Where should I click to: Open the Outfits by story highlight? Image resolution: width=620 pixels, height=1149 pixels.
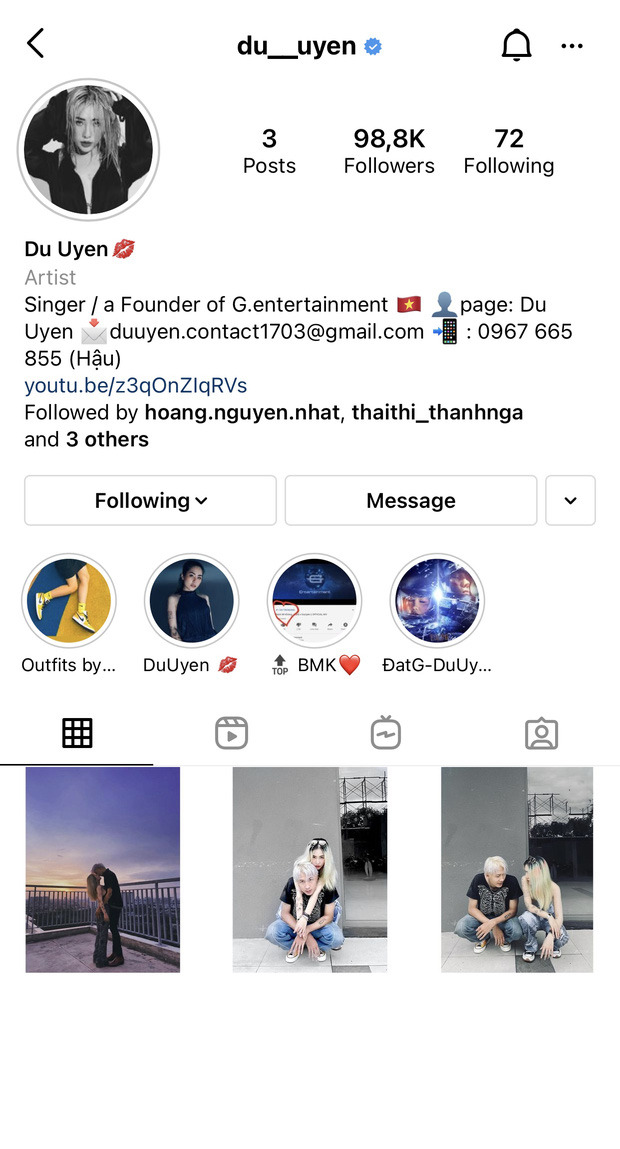69,602
